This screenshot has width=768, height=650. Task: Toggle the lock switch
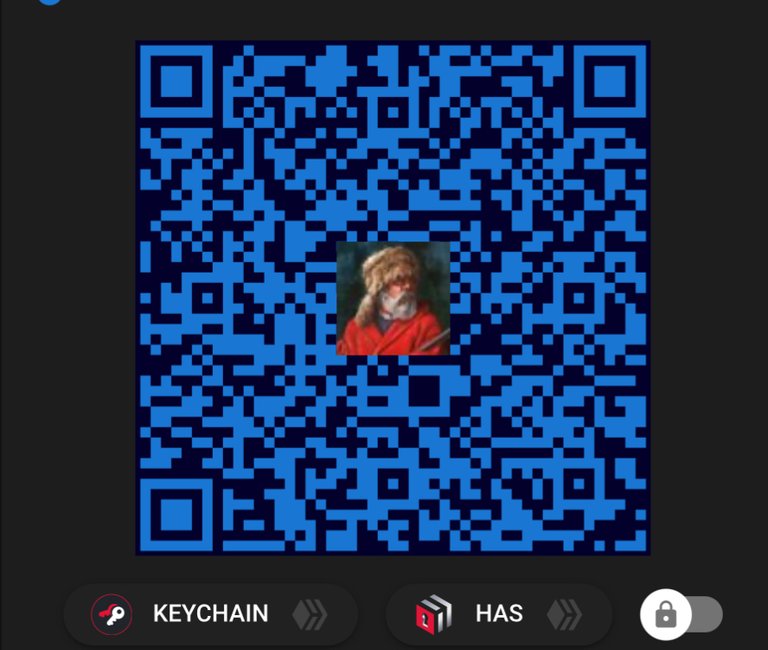point(681,614)
